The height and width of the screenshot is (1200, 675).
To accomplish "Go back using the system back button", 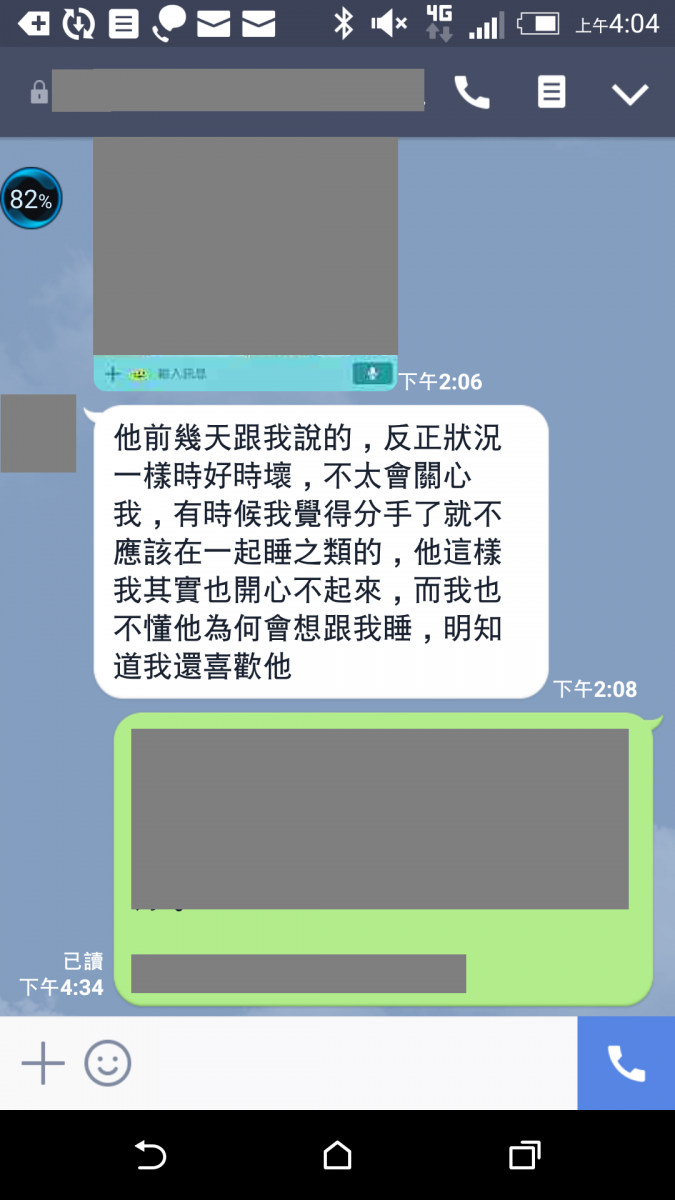I will tap(150, 1156).
